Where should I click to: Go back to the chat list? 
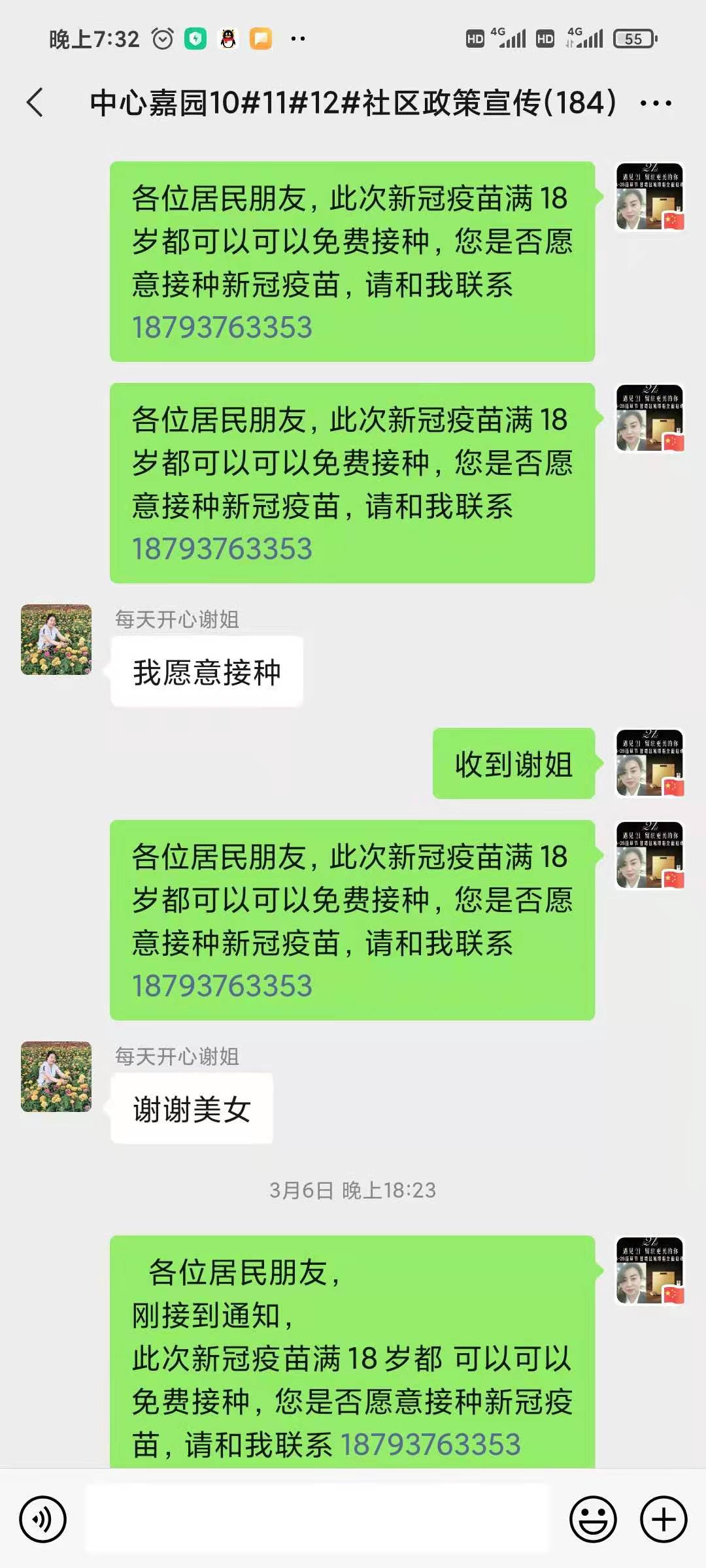(35, 103)
